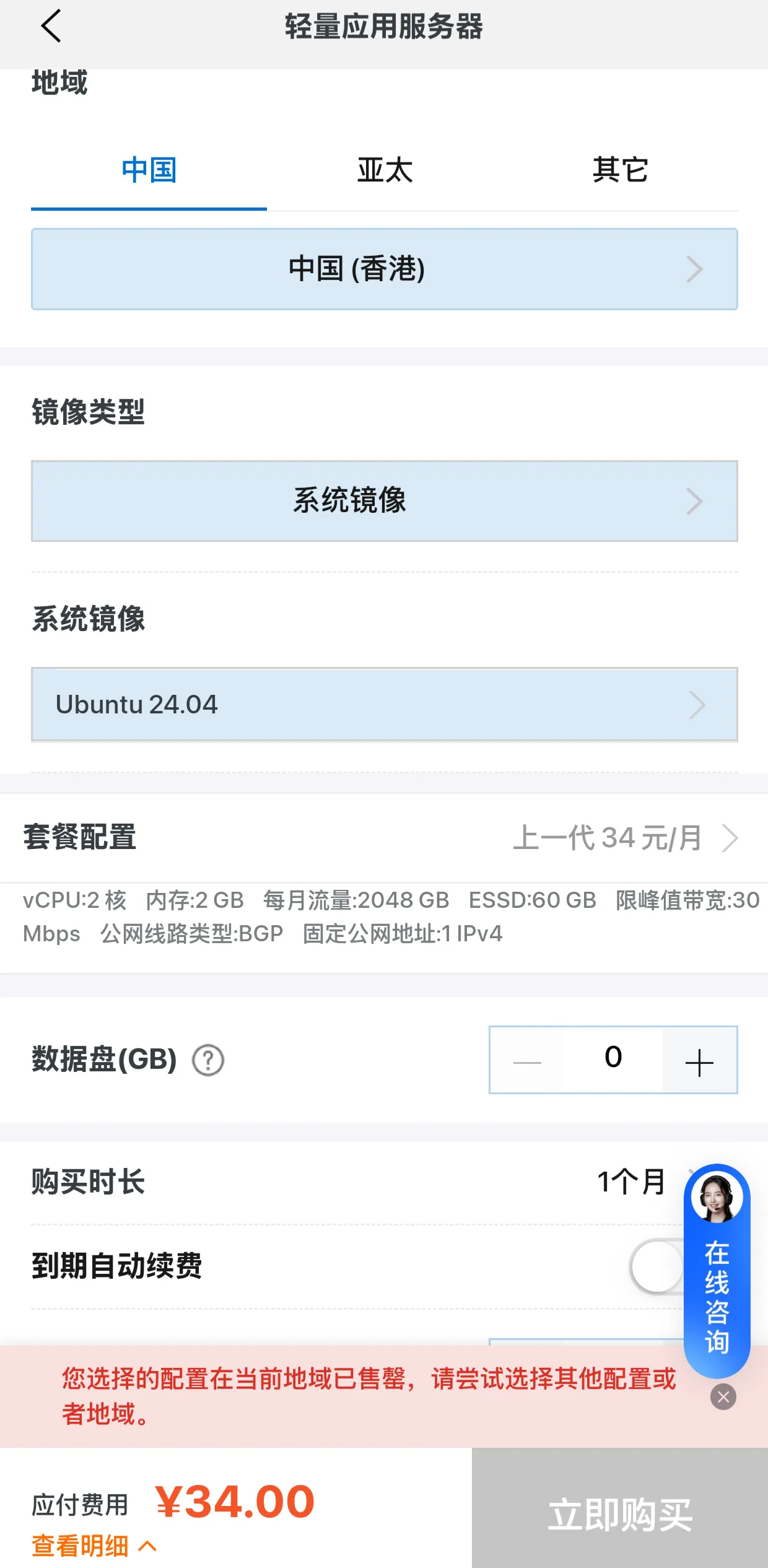Image resolution: width=768 pixels, height=1568 pixels.
Task: Expand 查看明细 cost details
Action: [x=93, y=1546]
